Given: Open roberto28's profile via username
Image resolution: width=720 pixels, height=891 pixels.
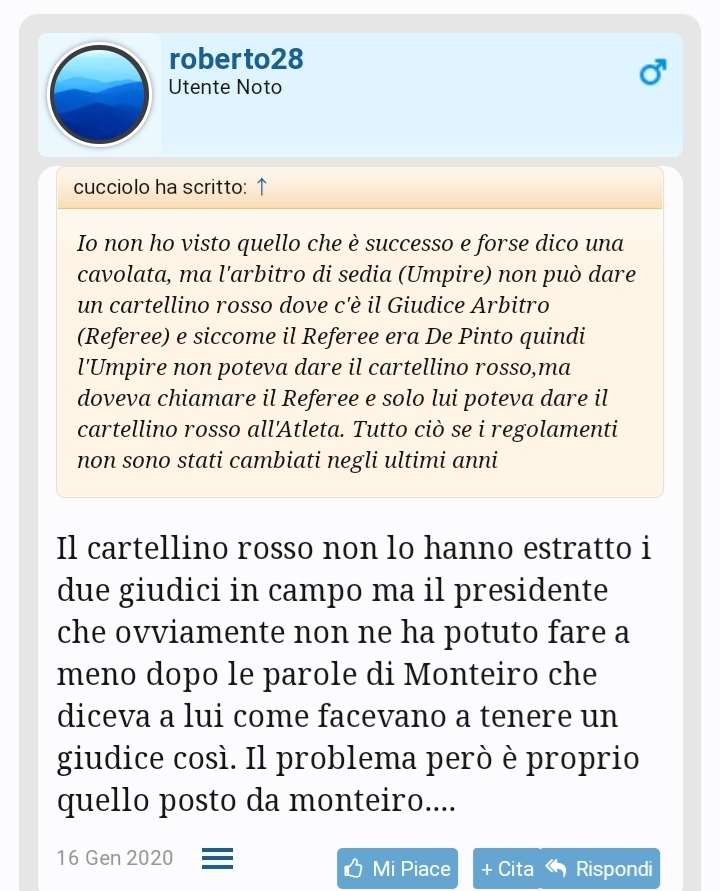Looking at the screenshot, I should pyautogui.click(x=236, y=59).
